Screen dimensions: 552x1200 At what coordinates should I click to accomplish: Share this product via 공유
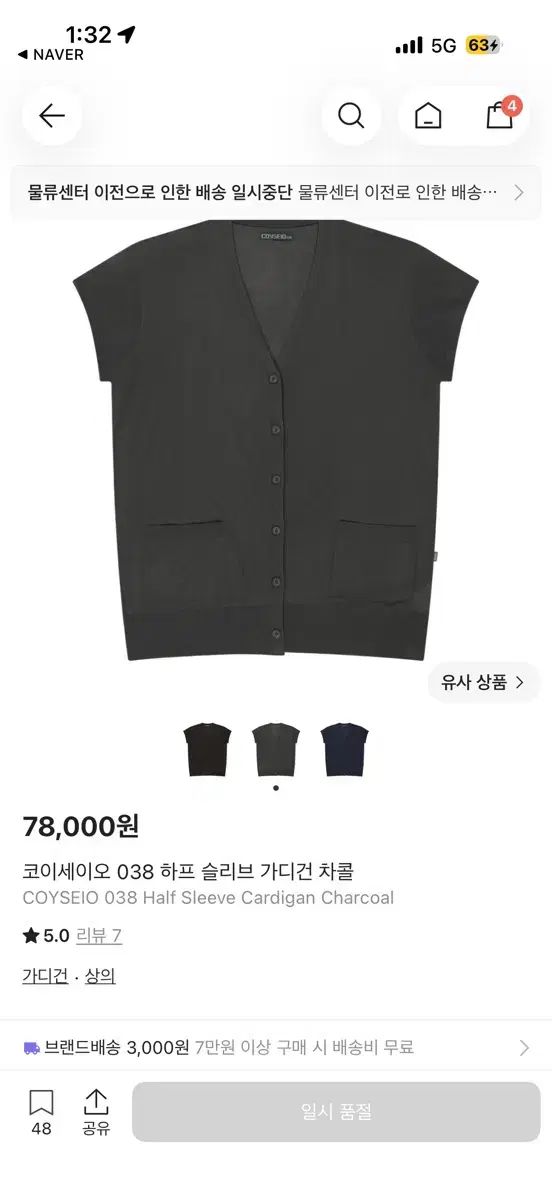[96, 1113]
